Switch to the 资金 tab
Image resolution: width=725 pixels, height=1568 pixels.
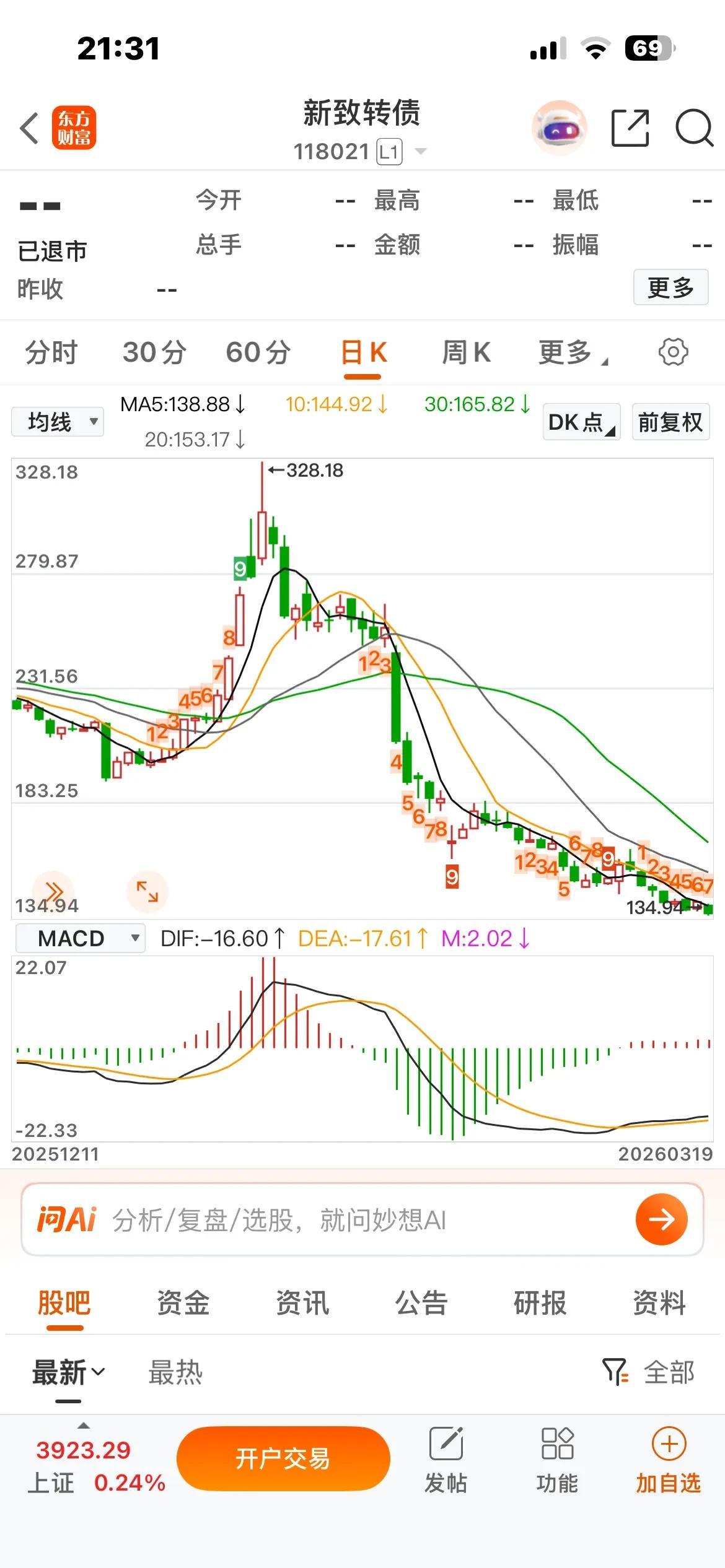click(x=183, y=1303)
